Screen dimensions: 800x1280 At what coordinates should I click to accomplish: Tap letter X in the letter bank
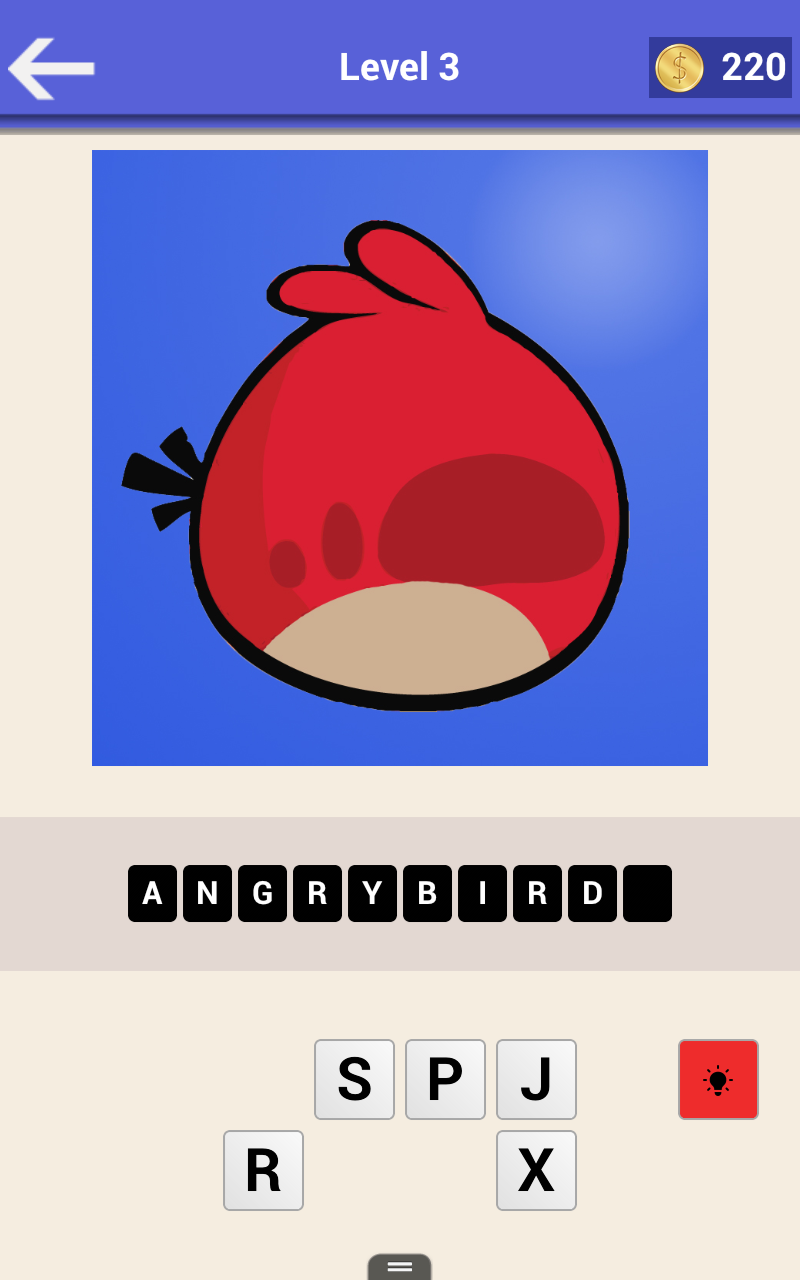pos(536,1170)
